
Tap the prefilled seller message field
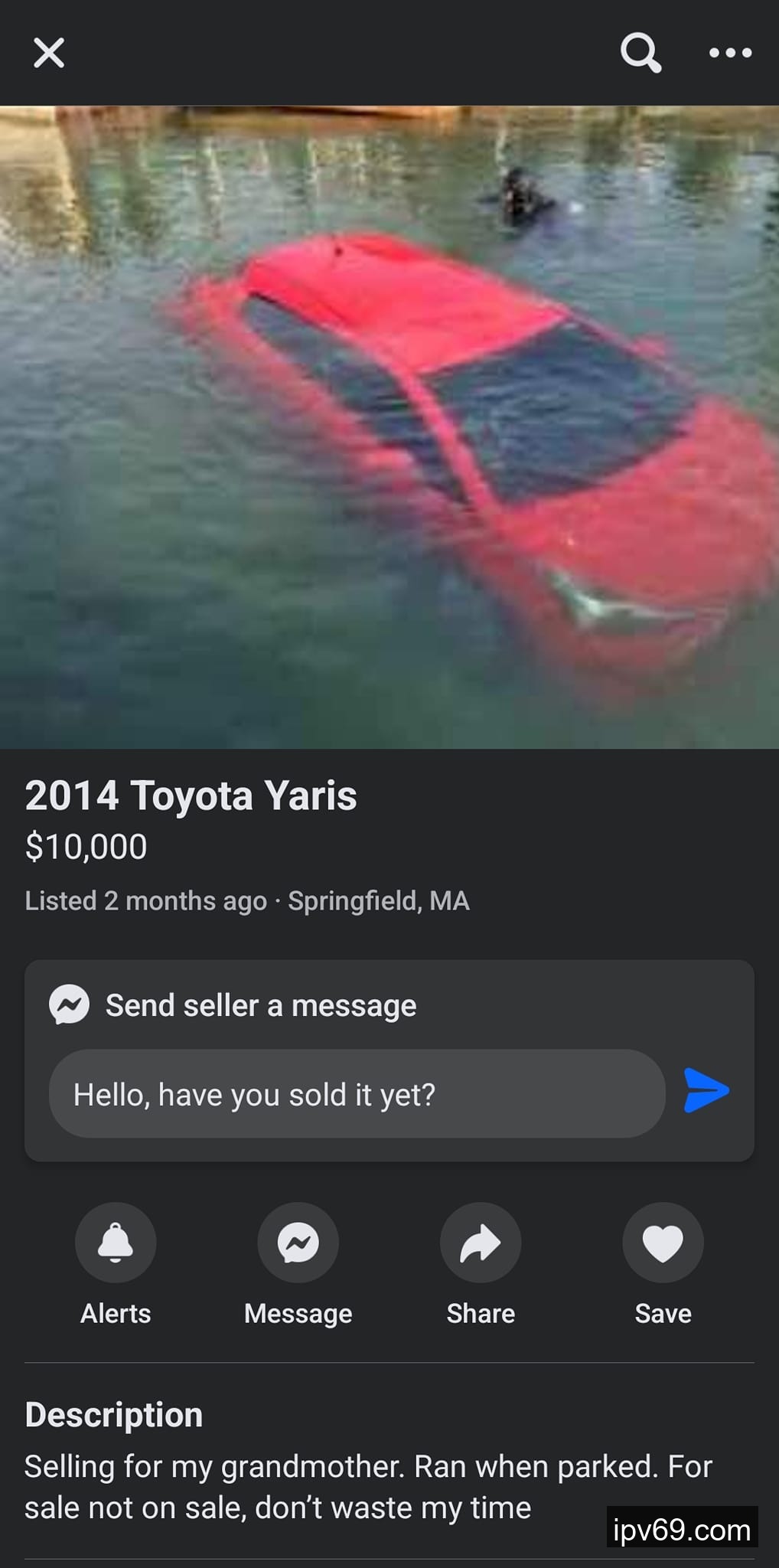[357, 1093]
